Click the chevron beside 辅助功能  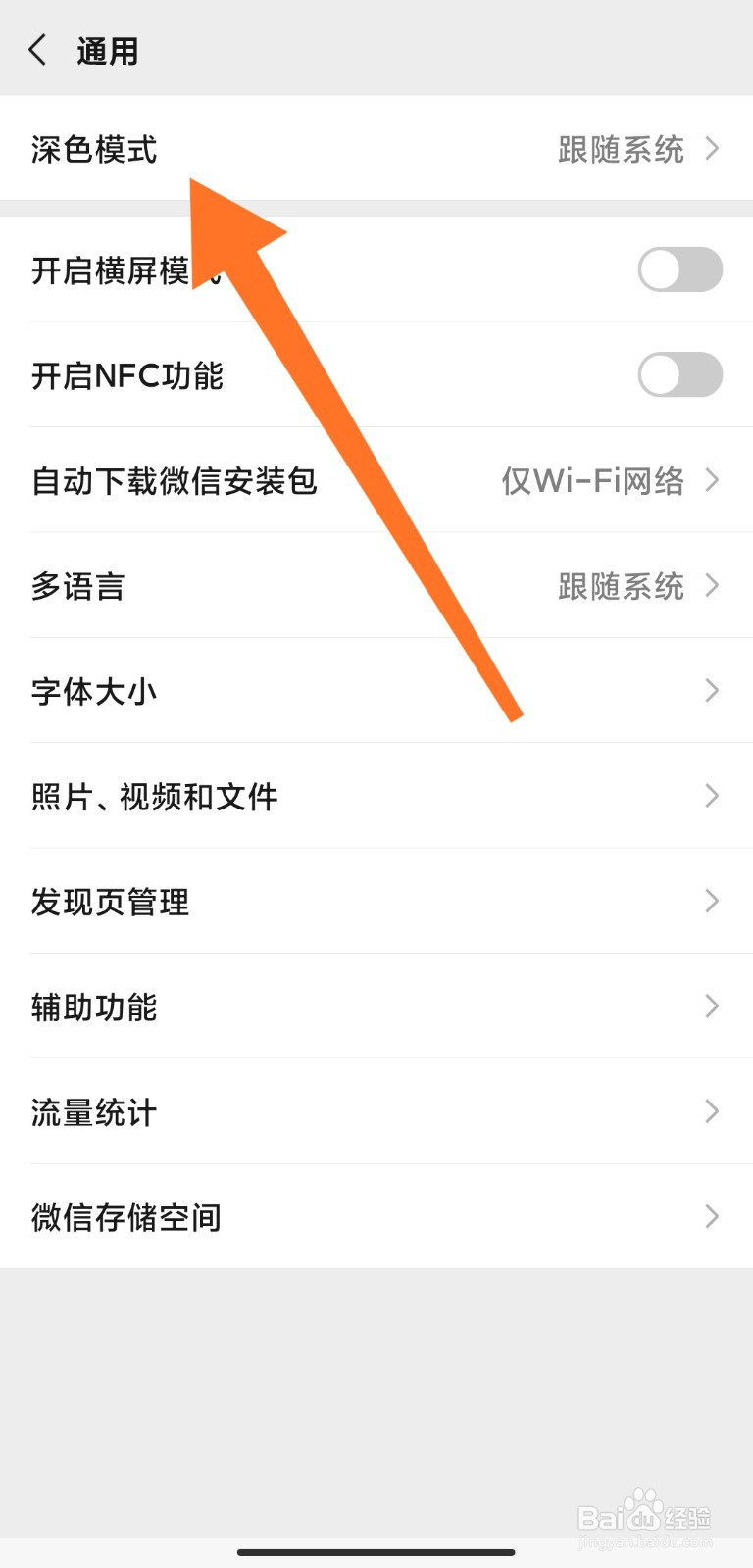(x=713, y=1006)
